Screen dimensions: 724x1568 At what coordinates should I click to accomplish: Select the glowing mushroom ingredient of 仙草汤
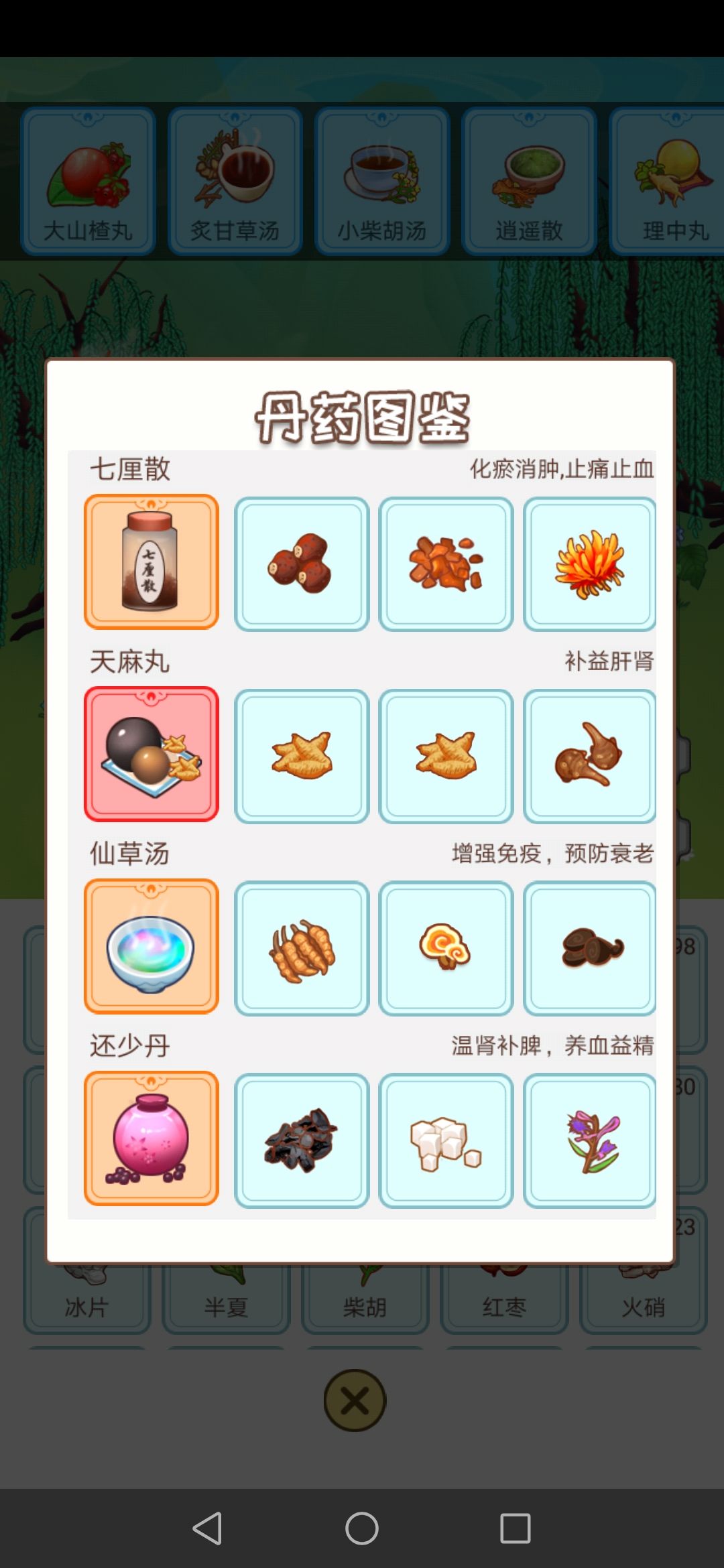pos(446,946)
